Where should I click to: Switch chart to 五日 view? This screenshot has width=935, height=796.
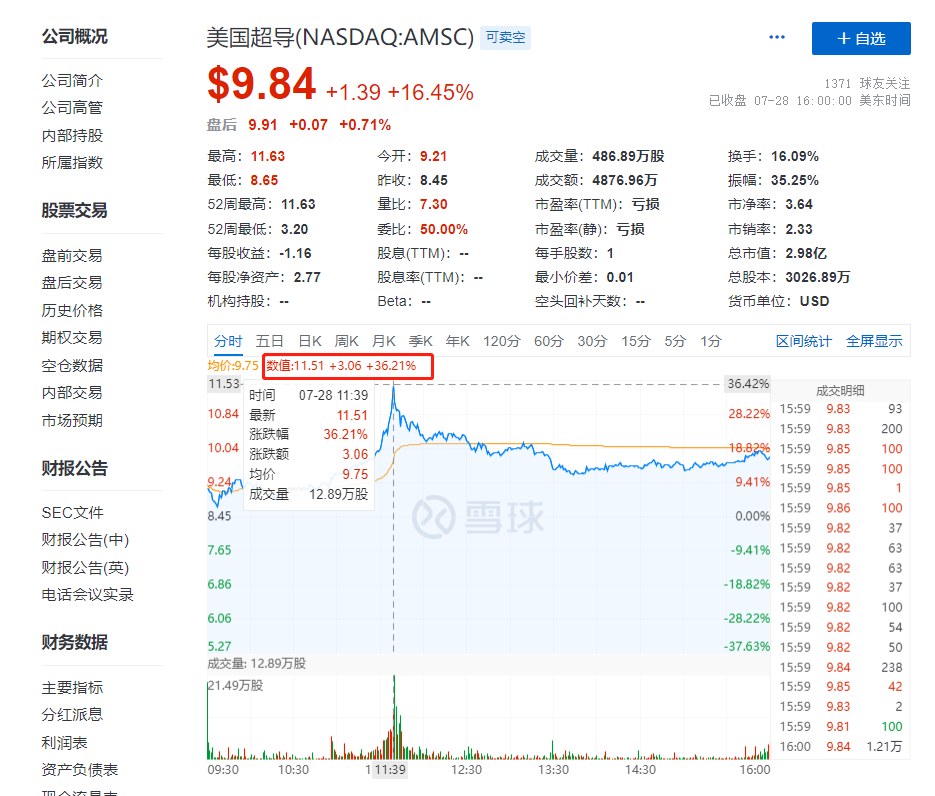[270, 341]
